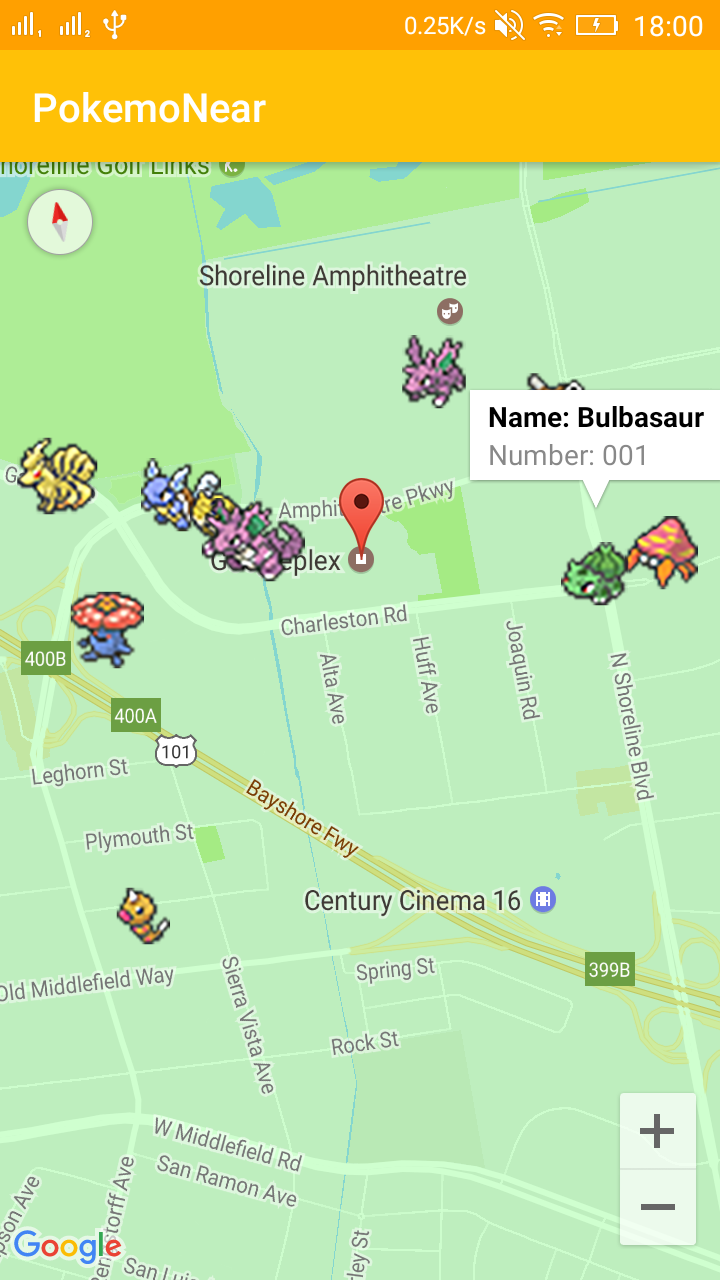Tap the Vileplume marker near 400B
The image size is (720, 1280).
(x=106, y=628)
